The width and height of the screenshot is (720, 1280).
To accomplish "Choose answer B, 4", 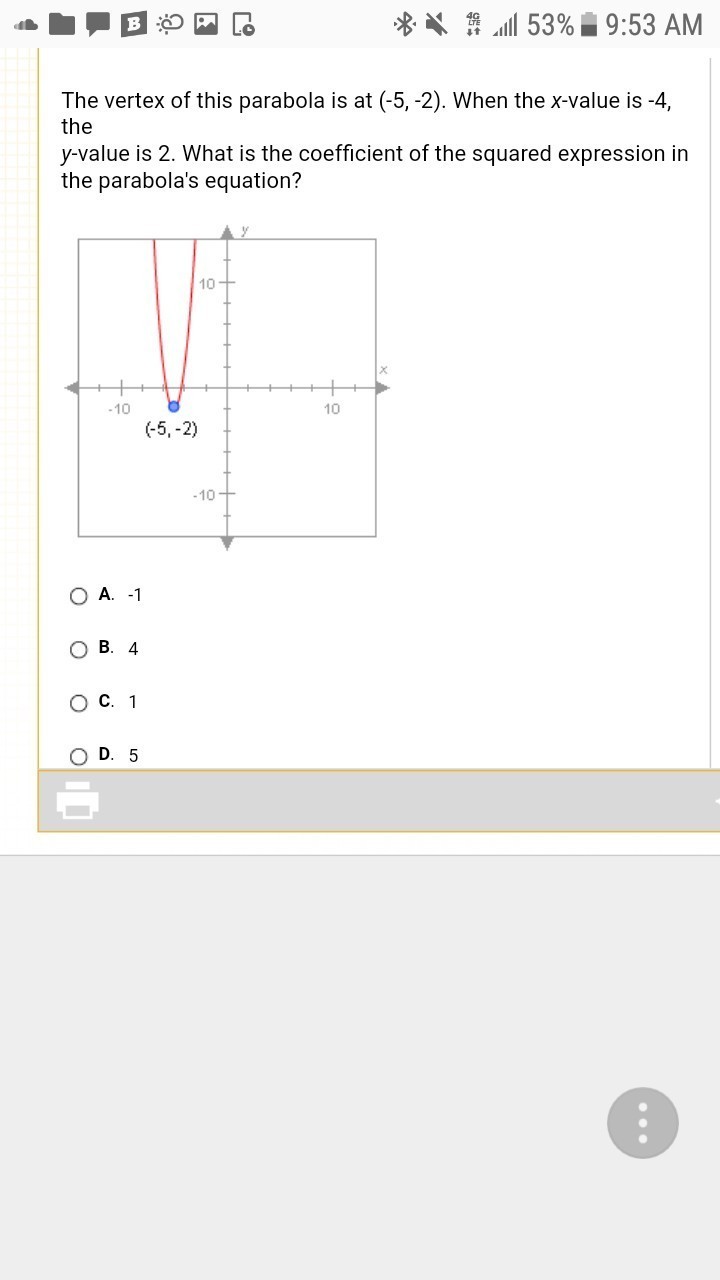I will coord(79,649).
